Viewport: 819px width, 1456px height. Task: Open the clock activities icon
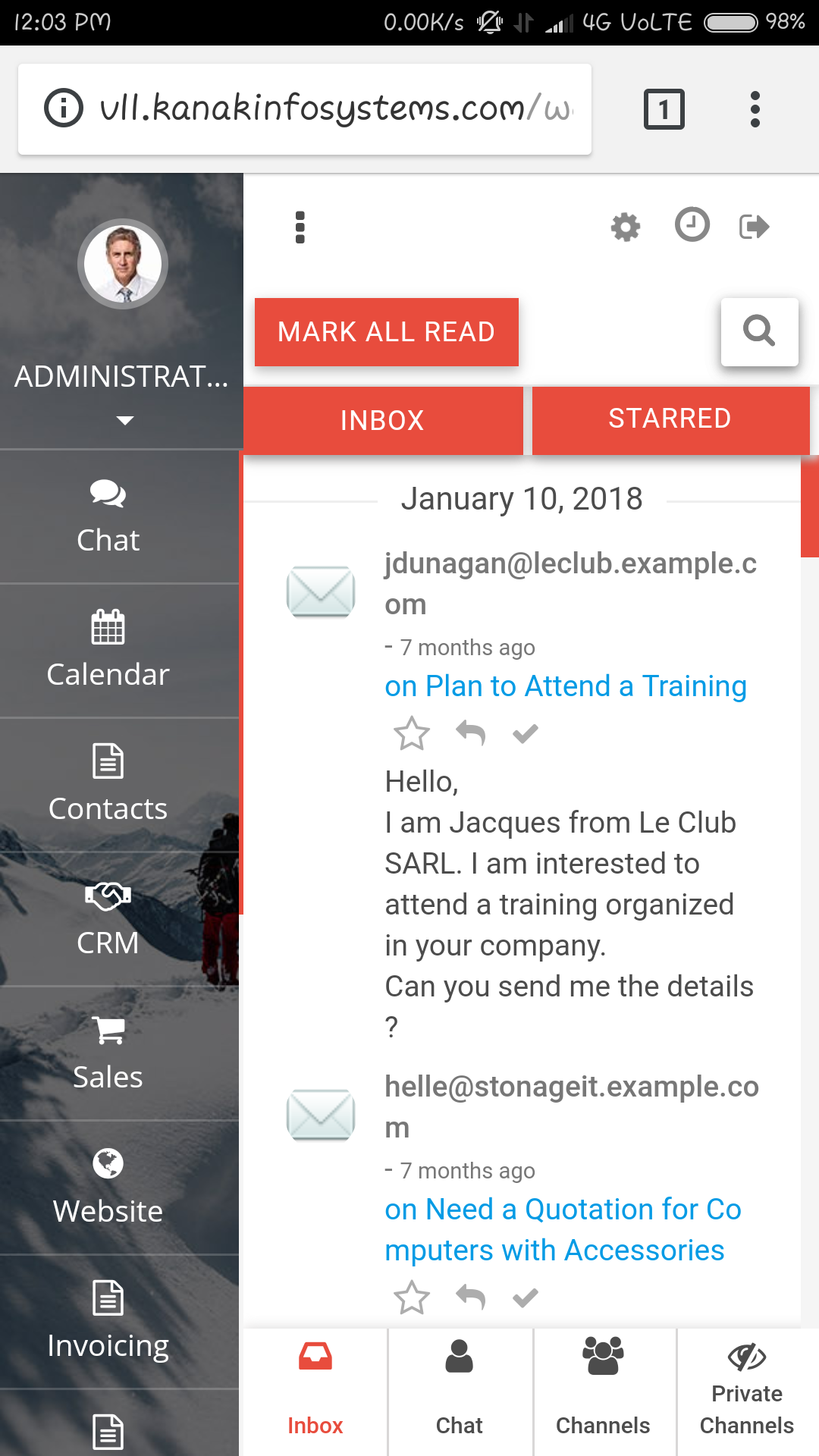tap(692, 225)
